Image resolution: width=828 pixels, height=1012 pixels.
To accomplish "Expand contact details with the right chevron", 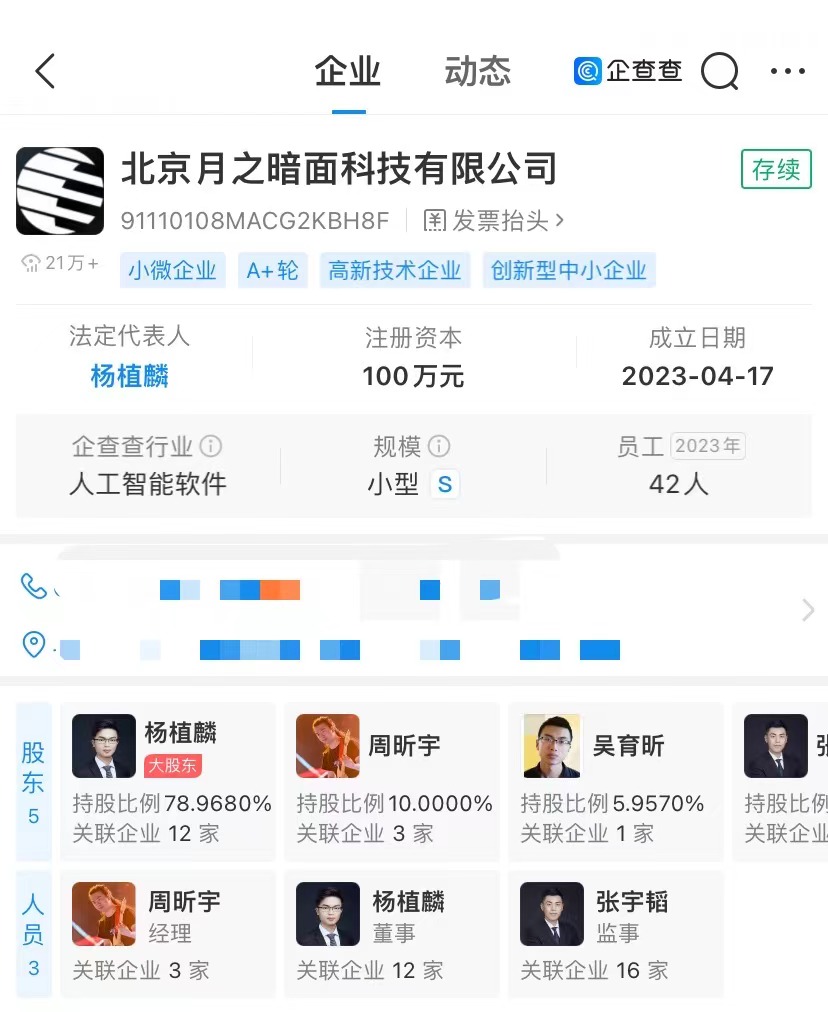I will click(808, 610).
